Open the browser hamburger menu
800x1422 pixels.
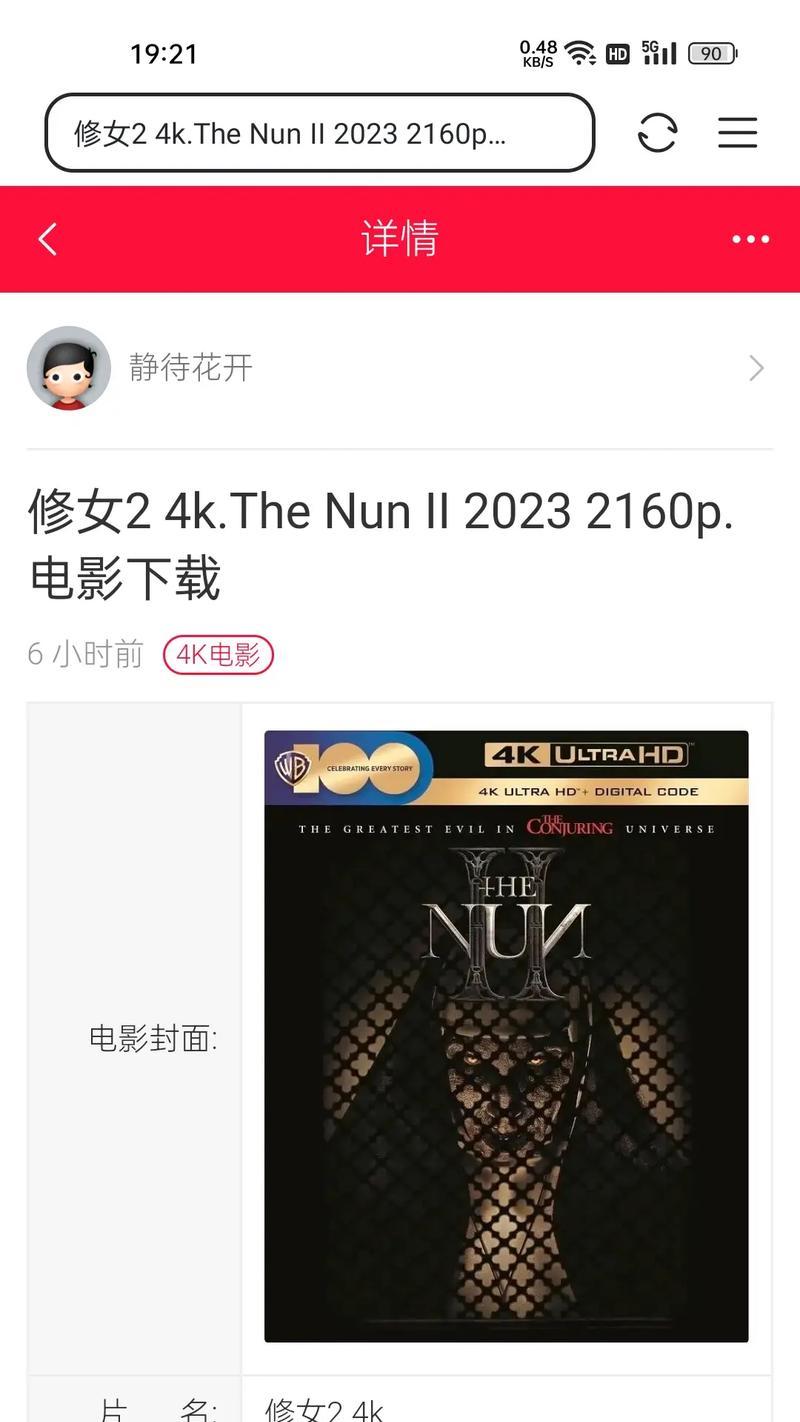[x=737, y=133]
